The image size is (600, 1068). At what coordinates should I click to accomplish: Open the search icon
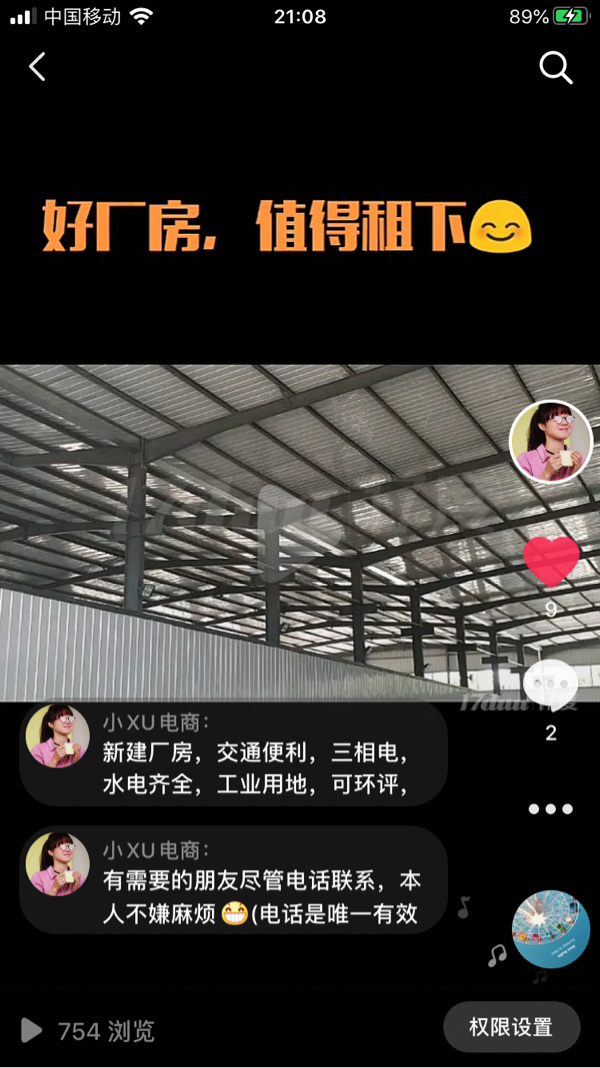555,67
